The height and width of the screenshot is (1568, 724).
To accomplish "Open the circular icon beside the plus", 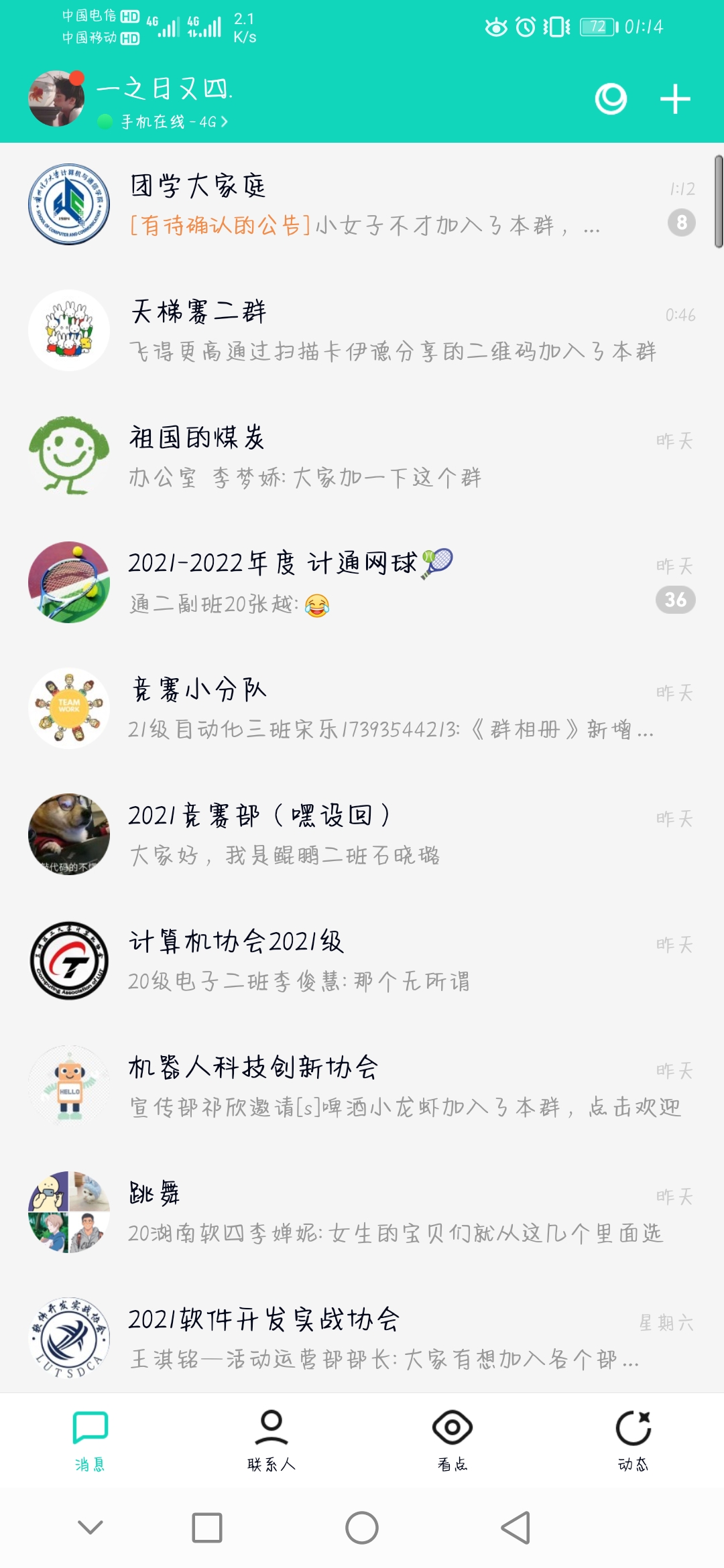I will click(611, 99).
